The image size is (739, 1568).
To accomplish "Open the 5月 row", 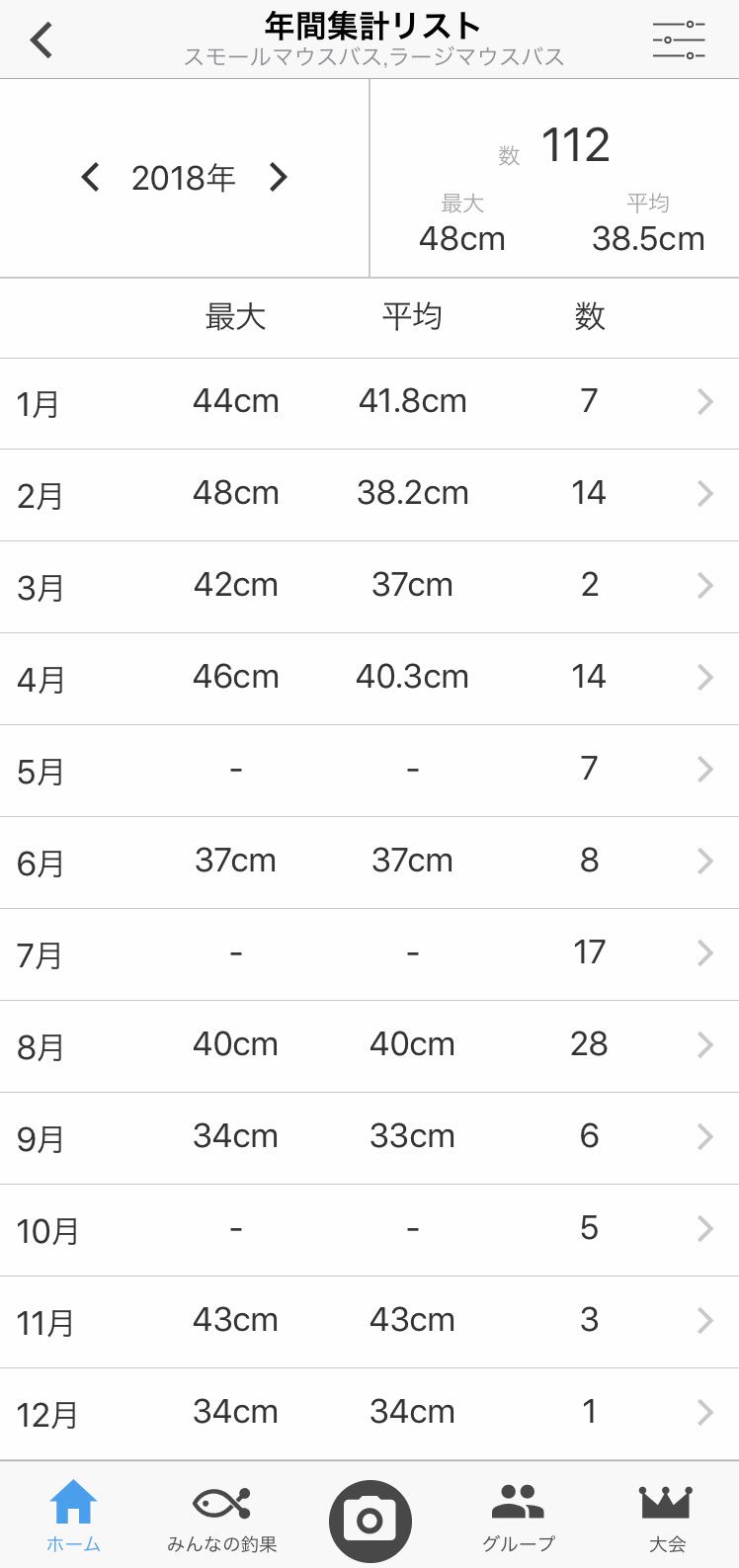I will (x=369, y=771).
